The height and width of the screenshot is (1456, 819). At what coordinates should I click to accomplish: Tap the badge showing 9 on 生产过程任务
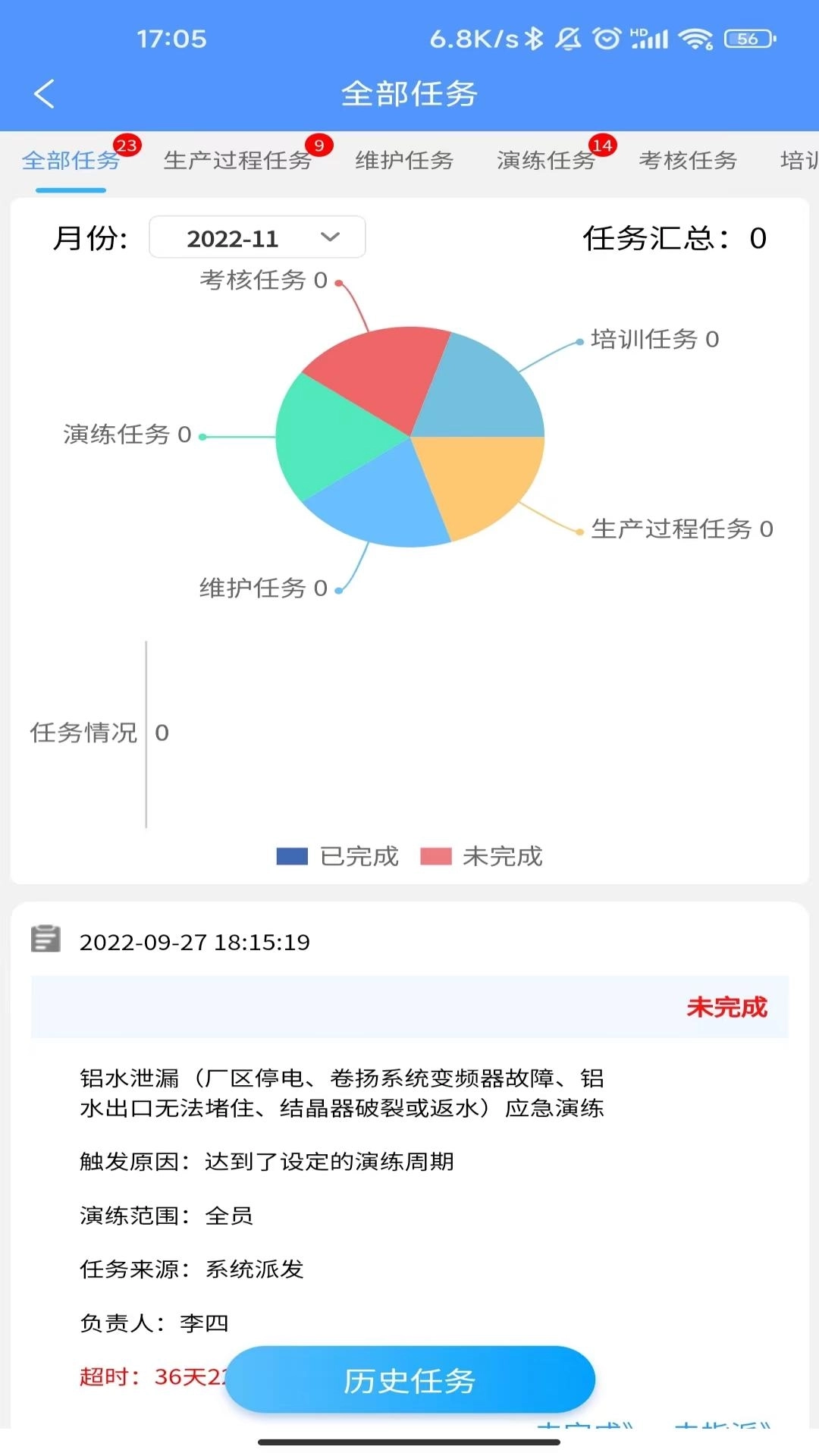pos(319,146)
